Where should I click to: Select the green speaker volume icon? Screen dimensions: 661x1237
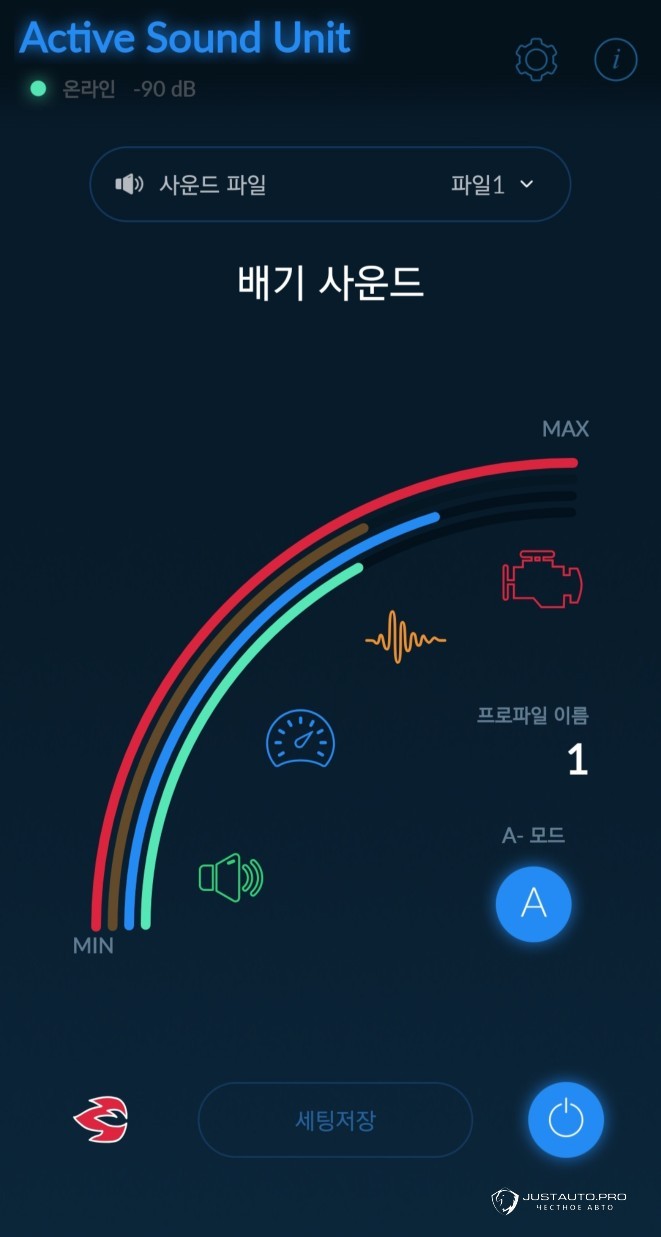[x=231, y=878]
